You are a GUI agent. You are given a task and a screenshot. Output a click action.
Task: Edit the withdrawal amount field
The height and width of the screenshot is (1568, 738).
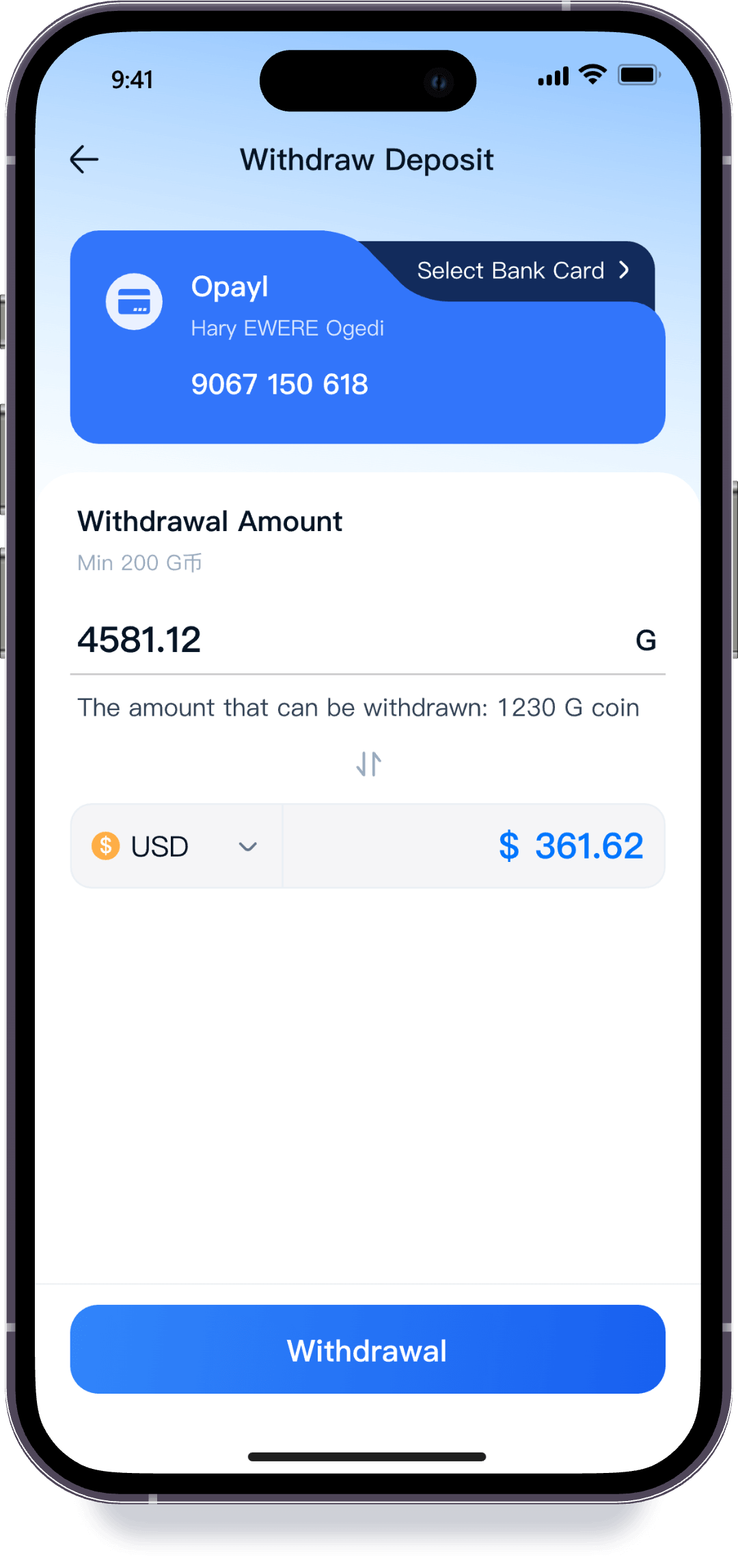pos(342,640)
